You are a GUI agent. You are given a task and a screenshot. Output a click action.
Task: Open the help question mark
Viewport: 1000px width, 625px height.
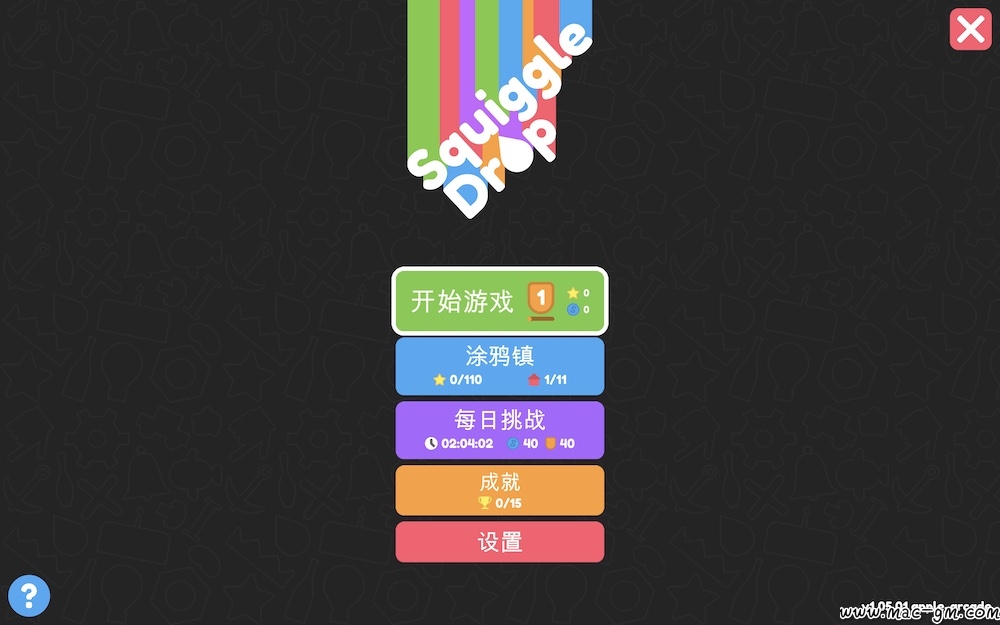tap(29, 596)
